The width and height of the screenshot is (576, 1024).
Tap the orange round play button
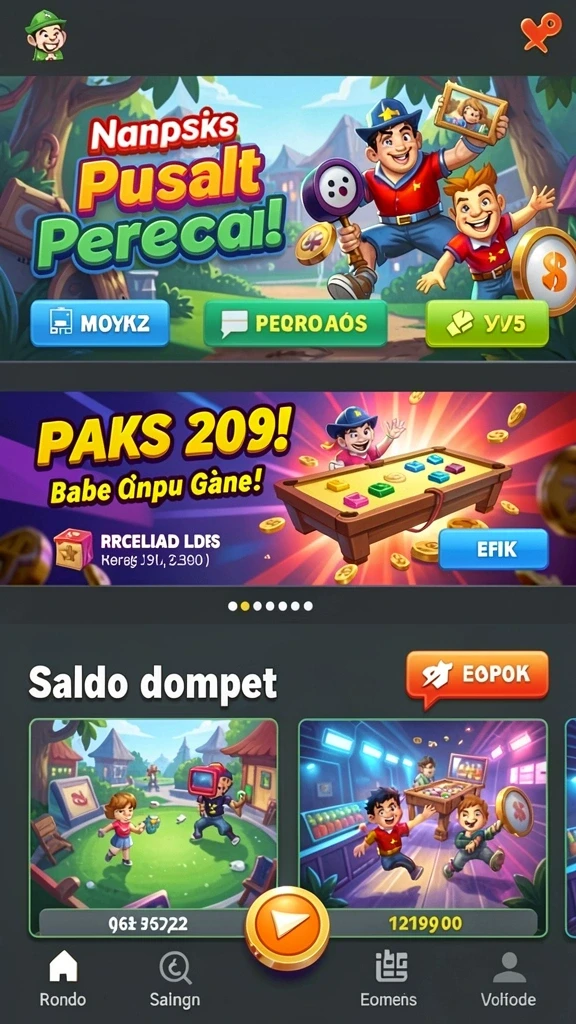[x=287, y=929]
